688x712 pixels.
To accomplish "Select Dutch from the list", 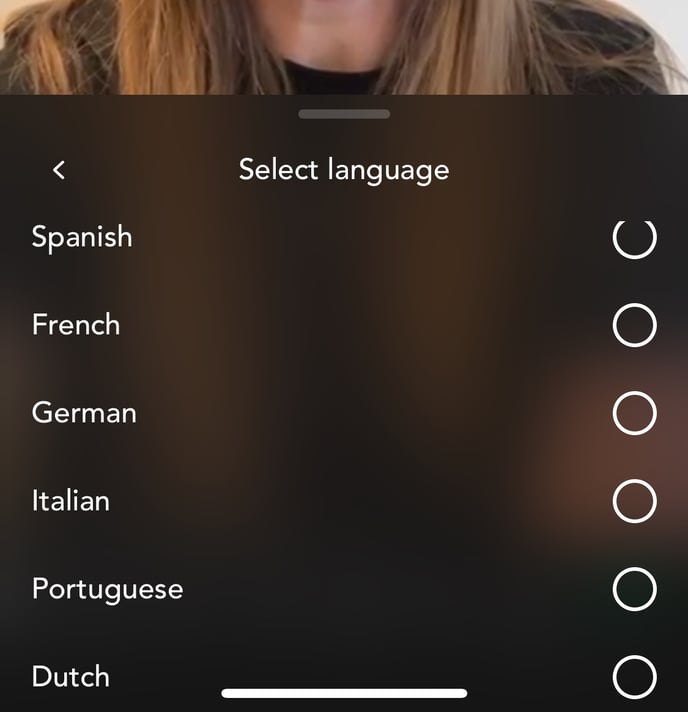I will point(634,677).
